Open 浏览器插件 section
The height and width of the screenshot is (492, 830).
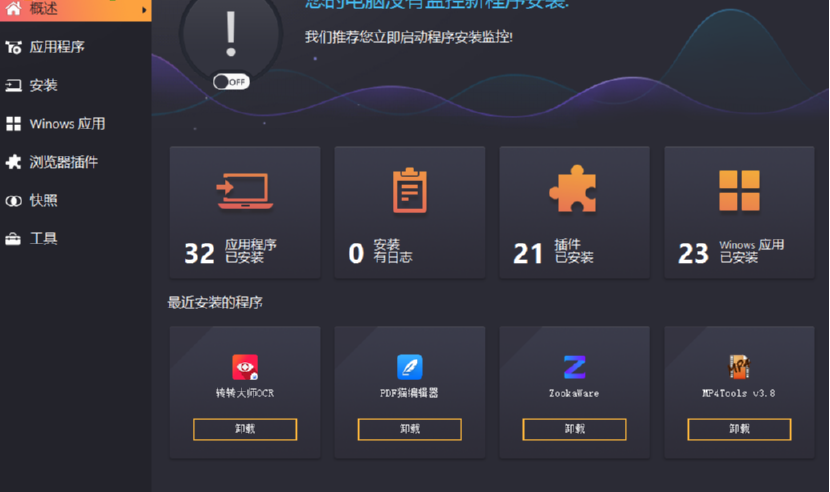63,162
